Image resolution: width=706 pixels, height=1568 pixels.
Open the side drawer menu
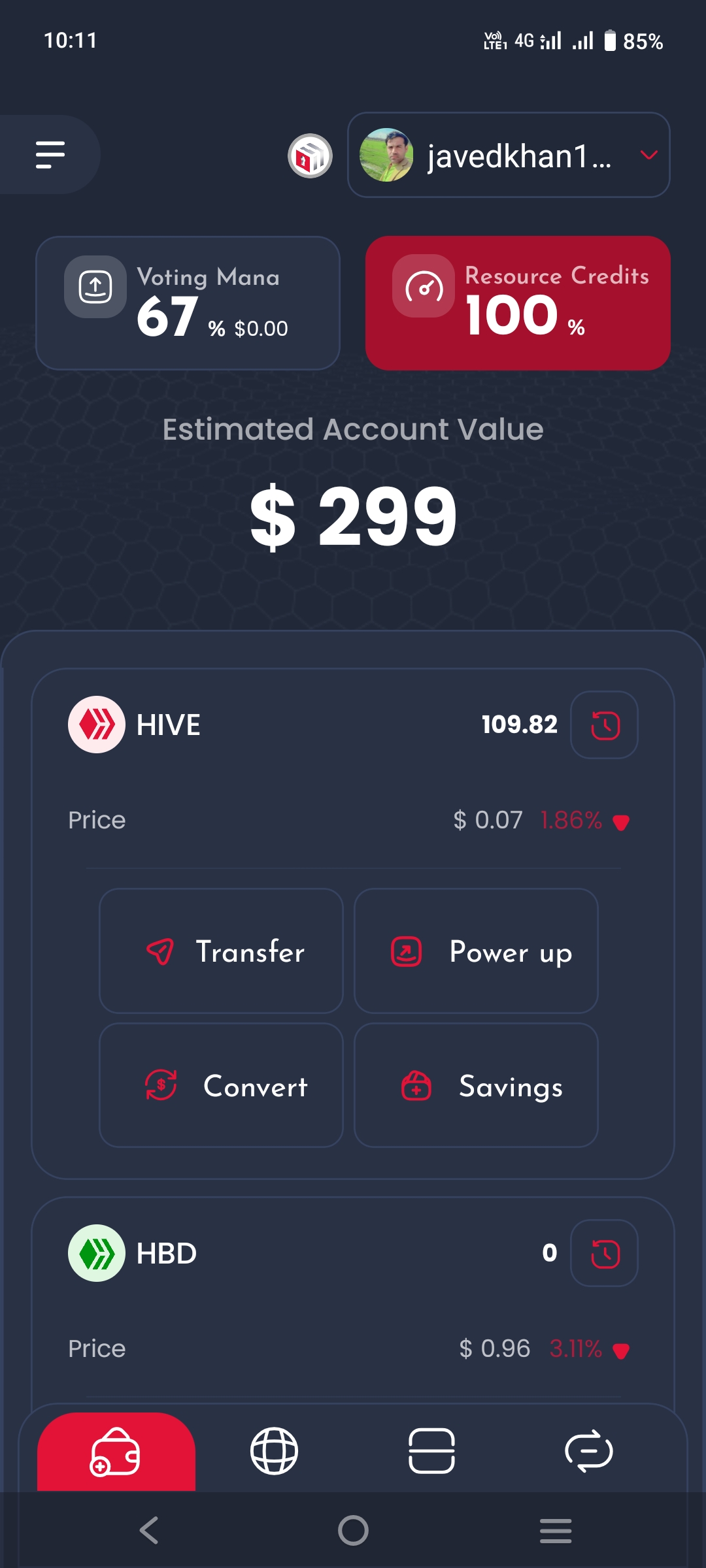[x=50, y=155]
